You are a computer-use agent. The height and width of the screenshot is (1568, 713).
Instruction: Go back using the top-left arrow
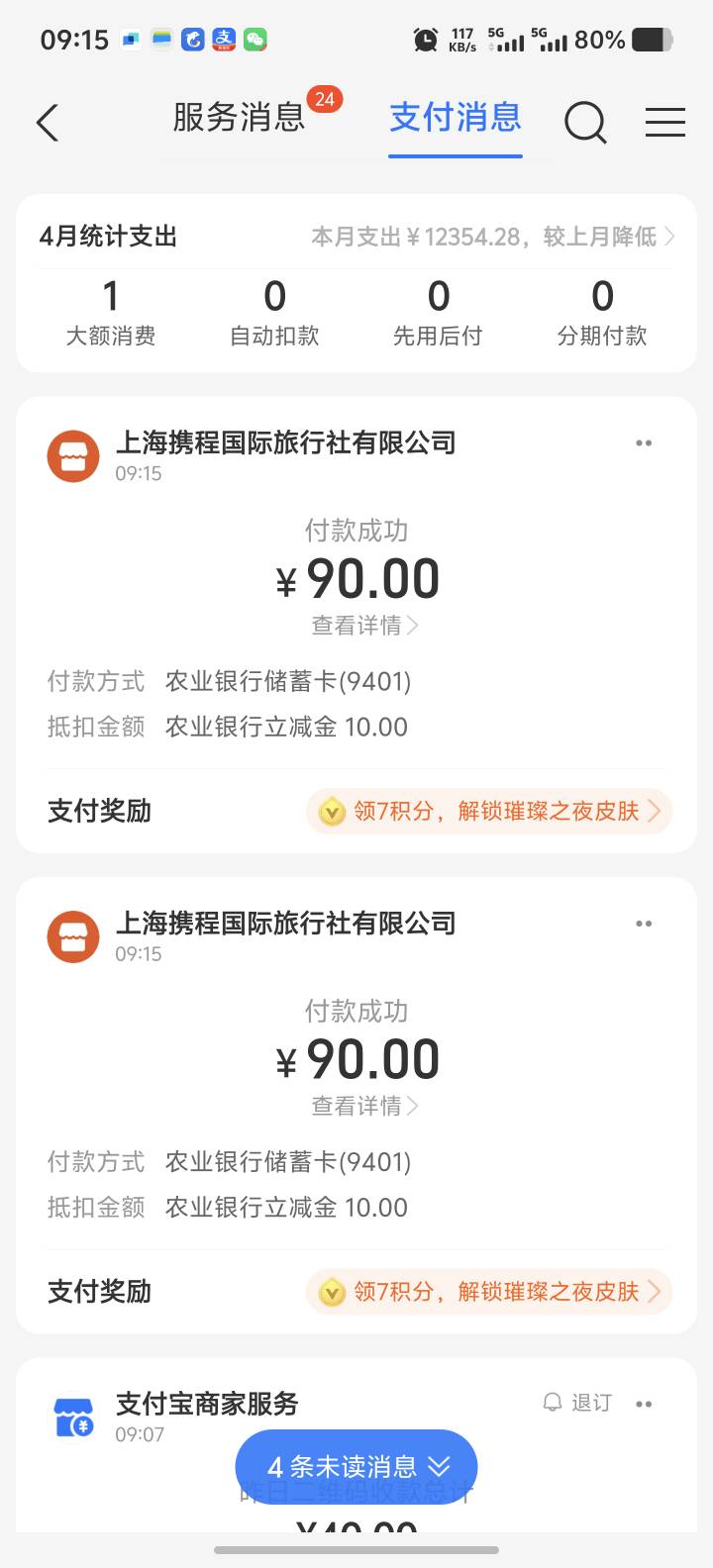click(x=48, y=123)
